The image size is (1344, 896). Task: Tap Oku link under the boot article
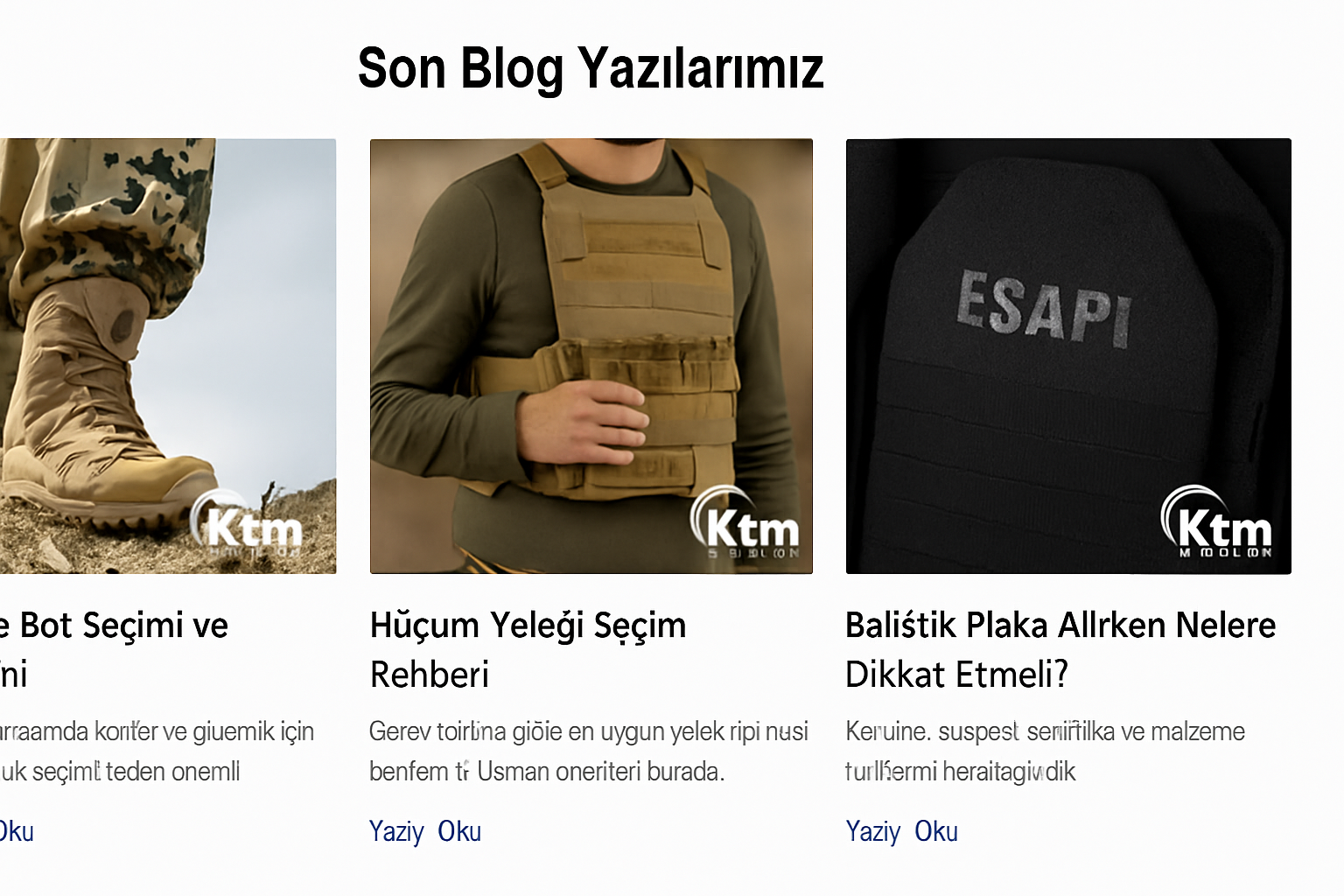point(17,831)
